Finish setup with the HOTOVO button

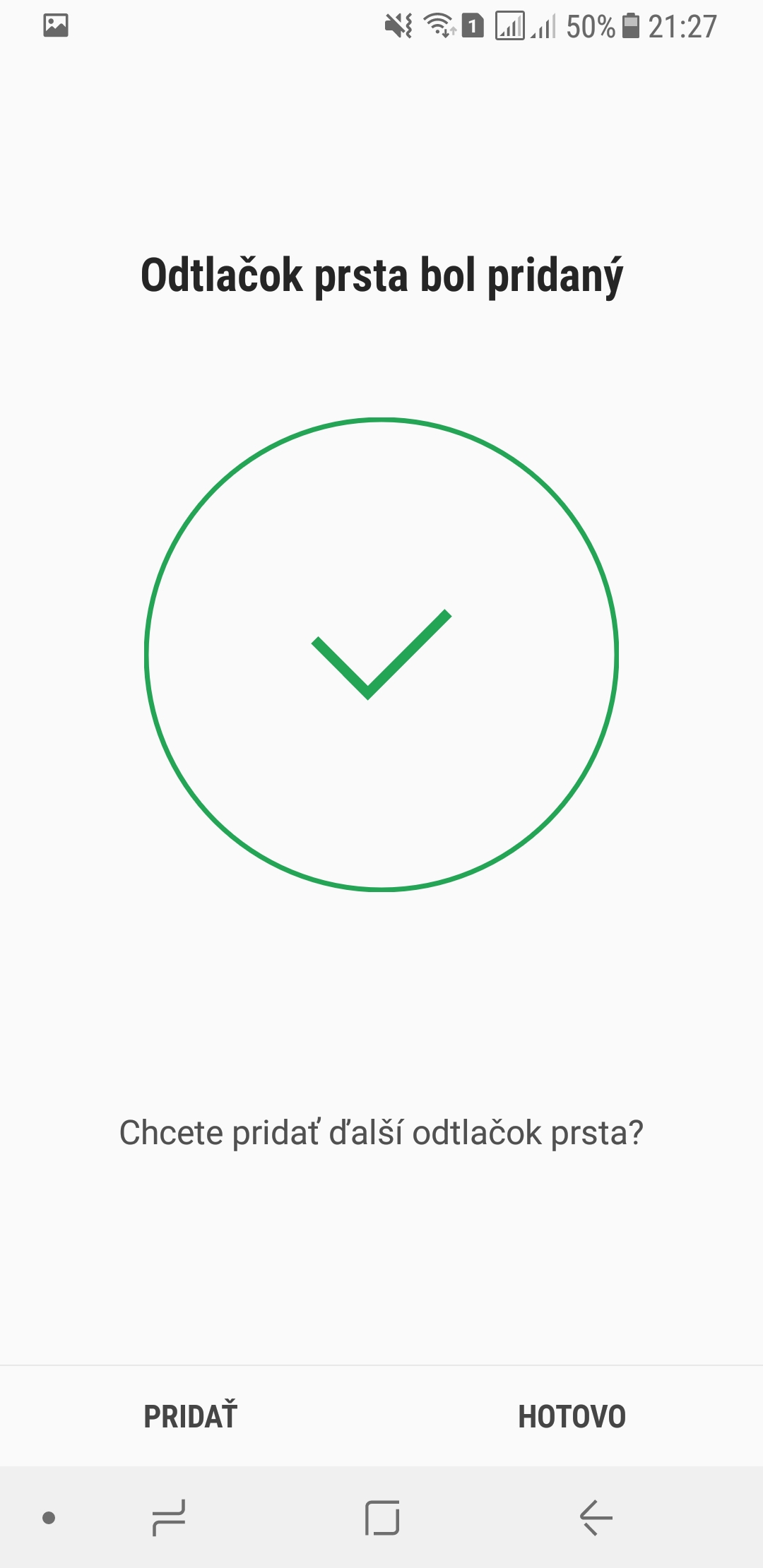(572, 1416)
